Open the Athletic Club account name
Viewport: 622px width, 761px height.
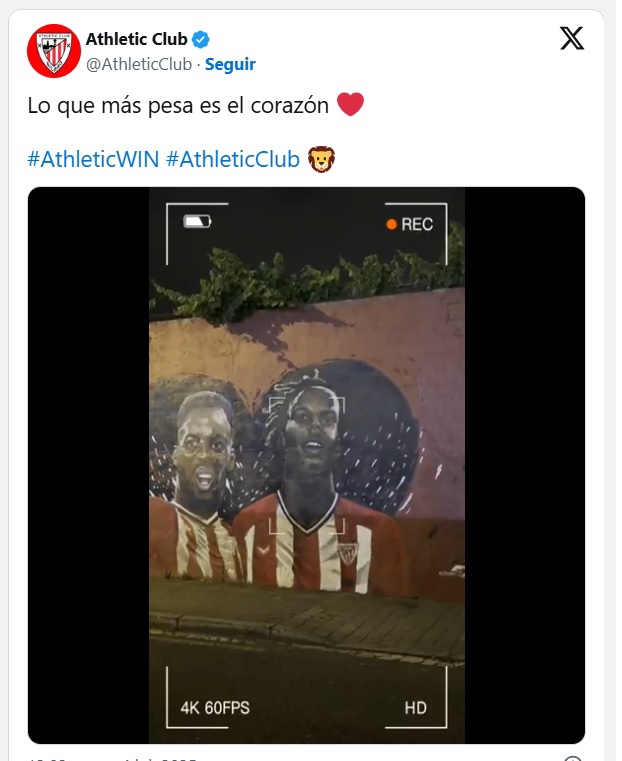coord(136,40)
